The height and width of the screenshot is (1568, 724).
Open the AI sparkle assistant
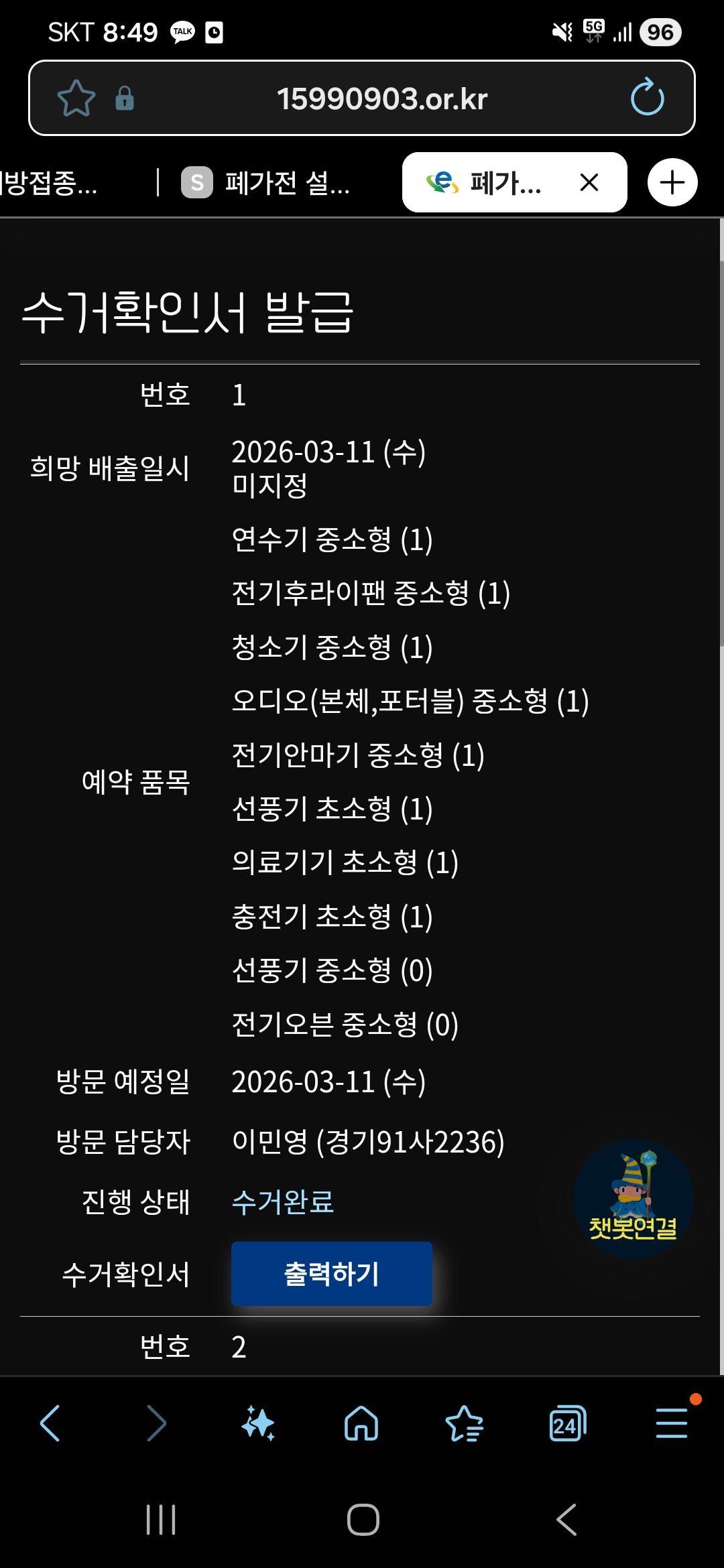click(258, 1423)
